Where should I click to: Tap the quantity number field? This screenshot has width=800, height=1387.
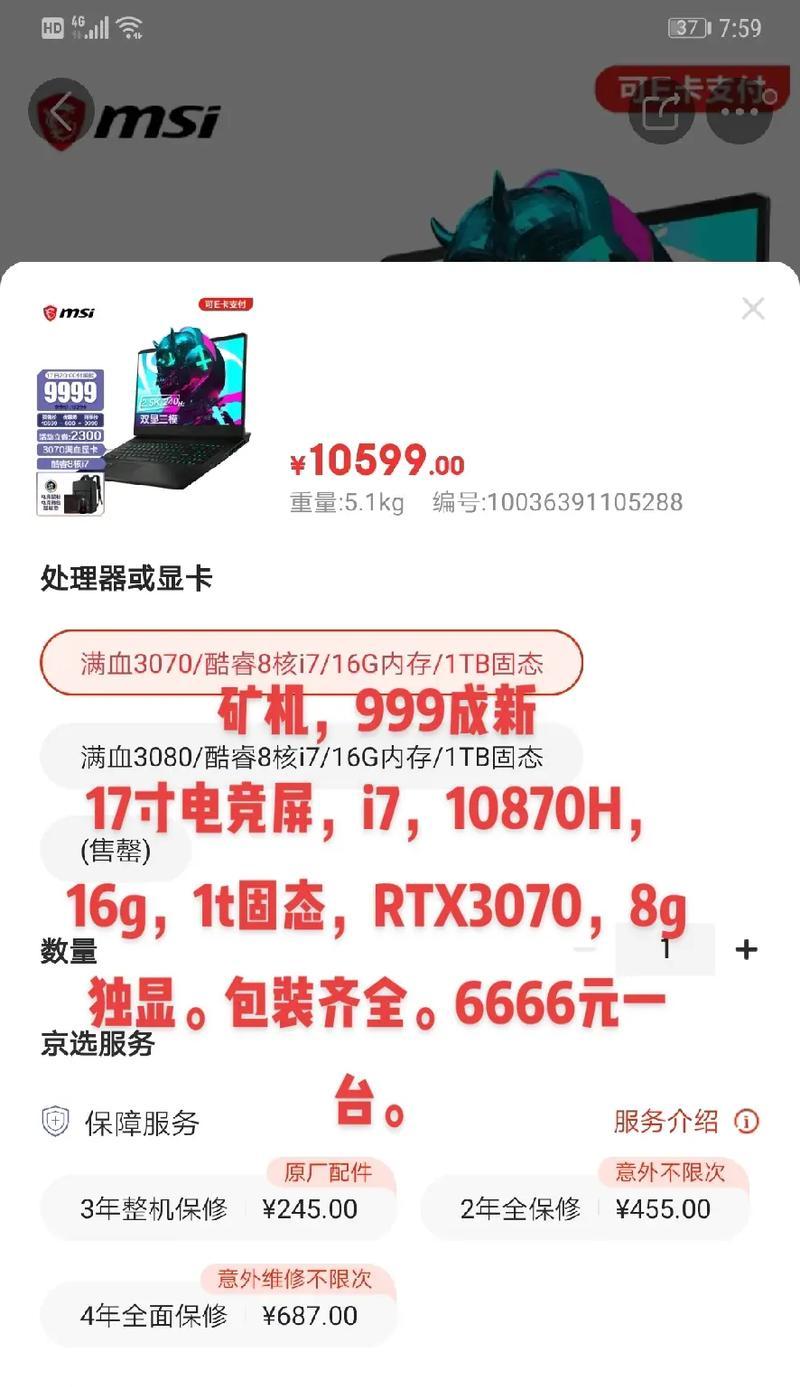[665, 950]
